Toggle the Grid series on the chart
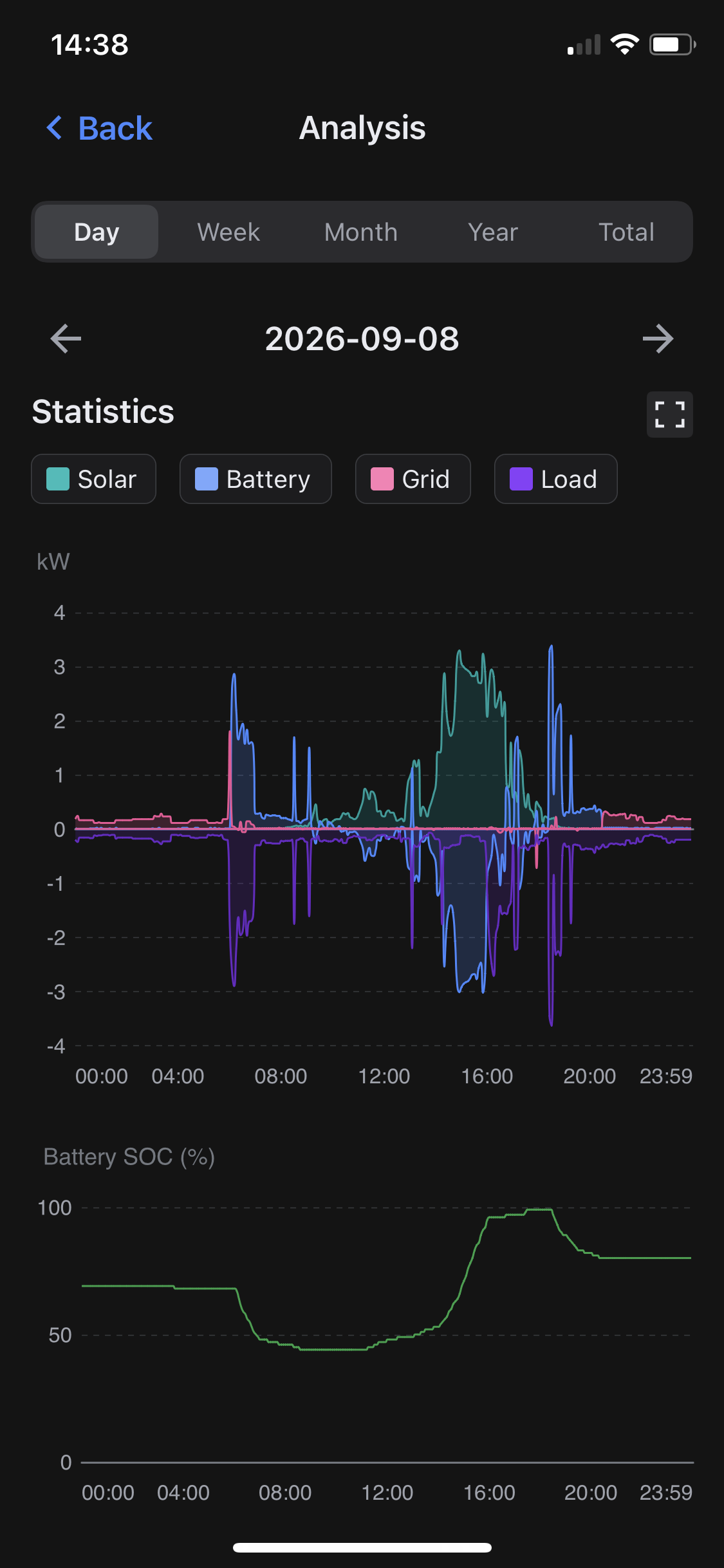The width and height of the screenshot is (724, 1568). click(x=413, y=479)
